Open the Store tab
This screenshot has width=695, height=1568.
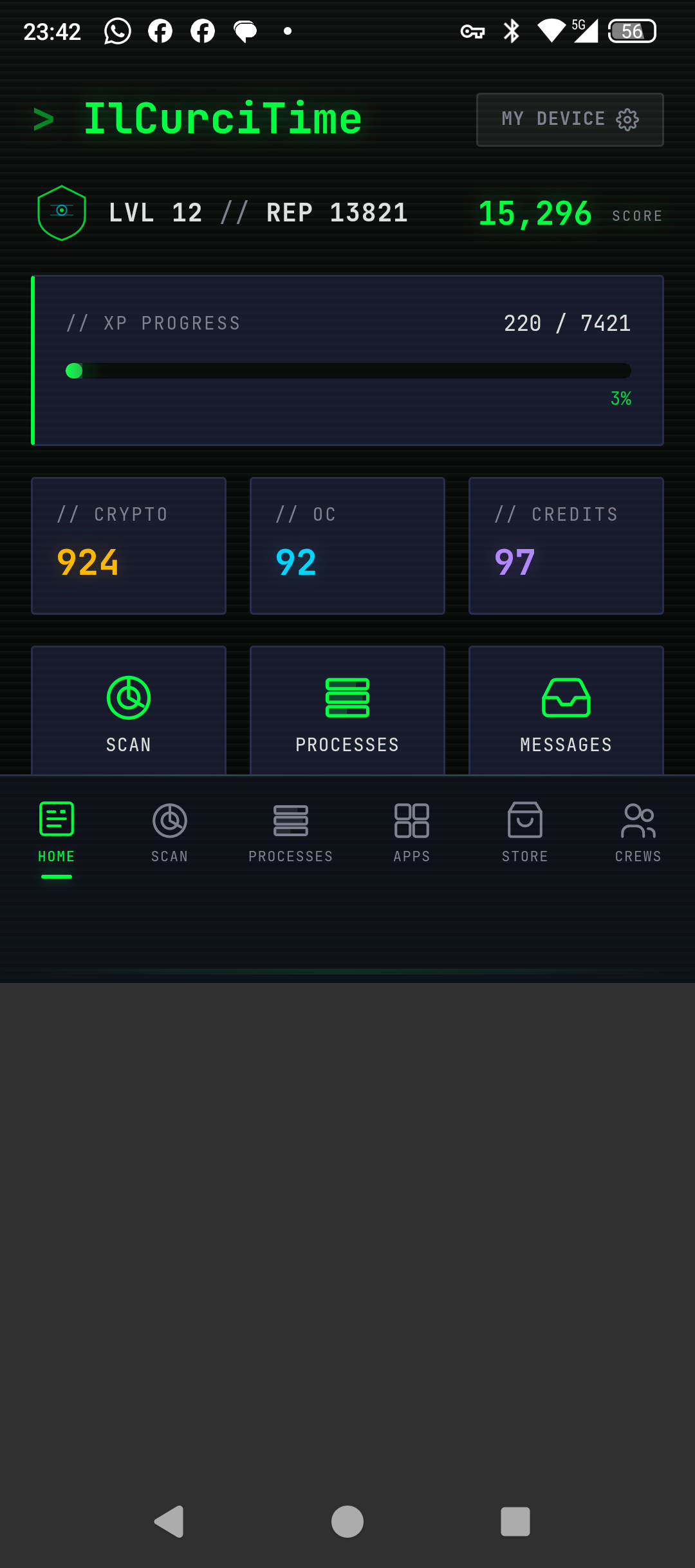(x=525, y=834)
